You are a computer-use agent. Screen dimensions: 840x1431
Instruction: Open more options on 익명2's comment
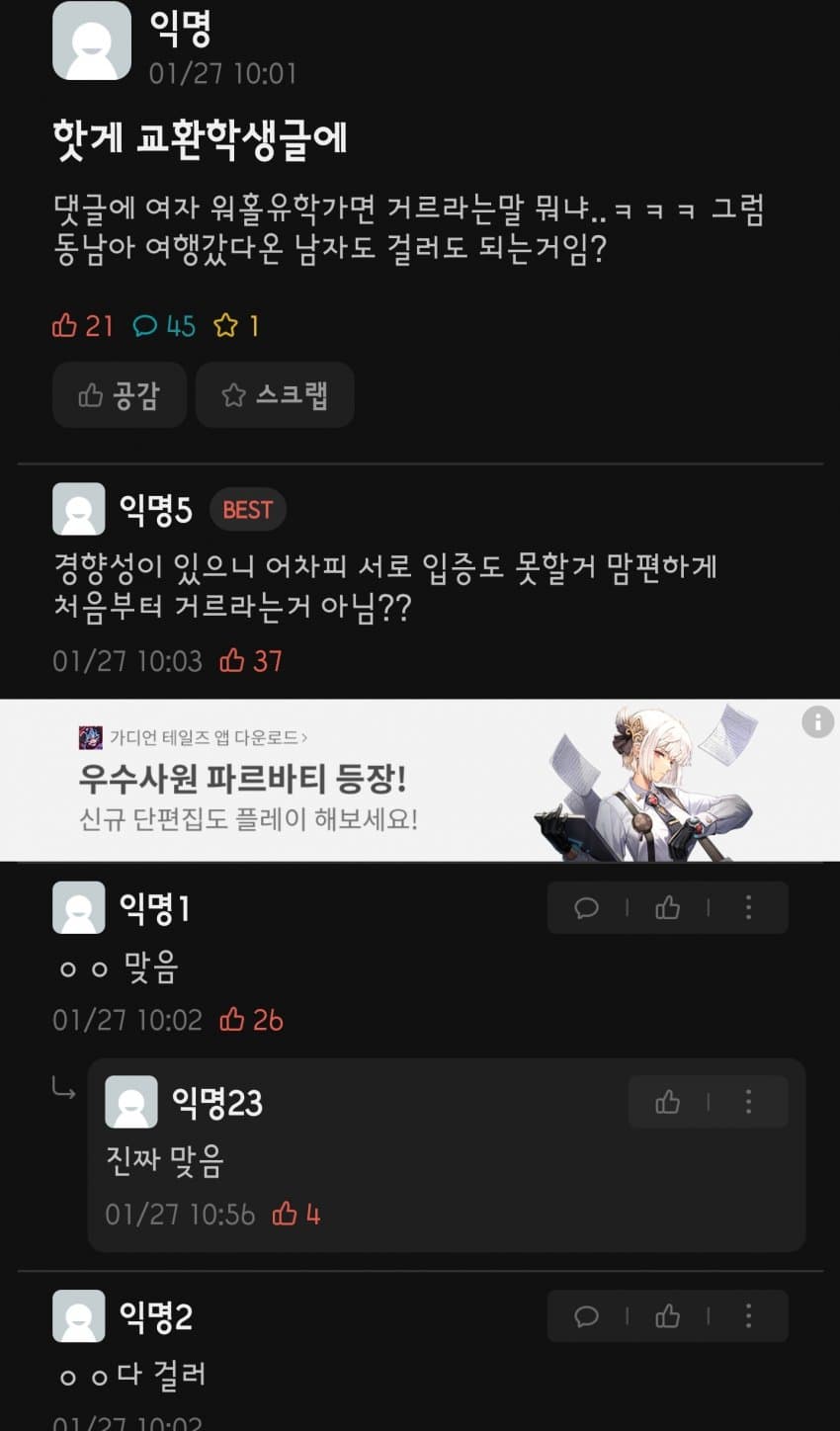click(x=749, y=1316)
